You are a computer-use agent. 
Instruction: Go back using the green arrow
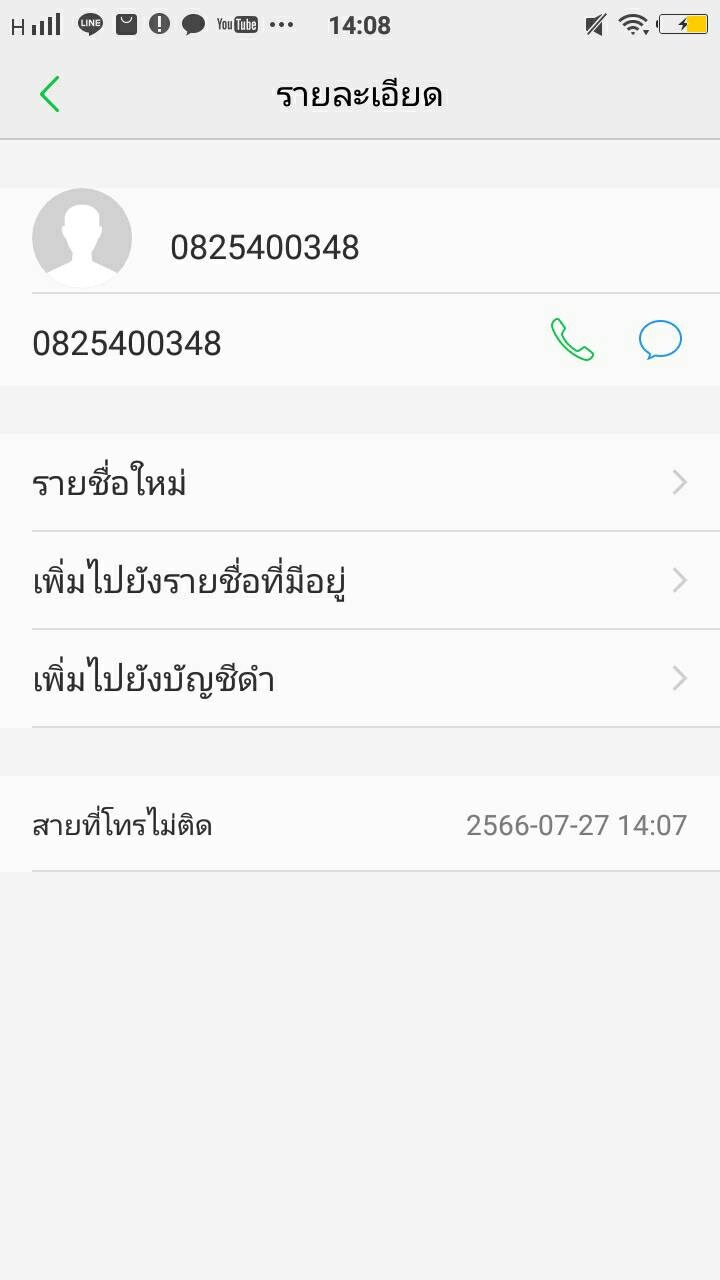pyautogui.click(x=50, y=95)
